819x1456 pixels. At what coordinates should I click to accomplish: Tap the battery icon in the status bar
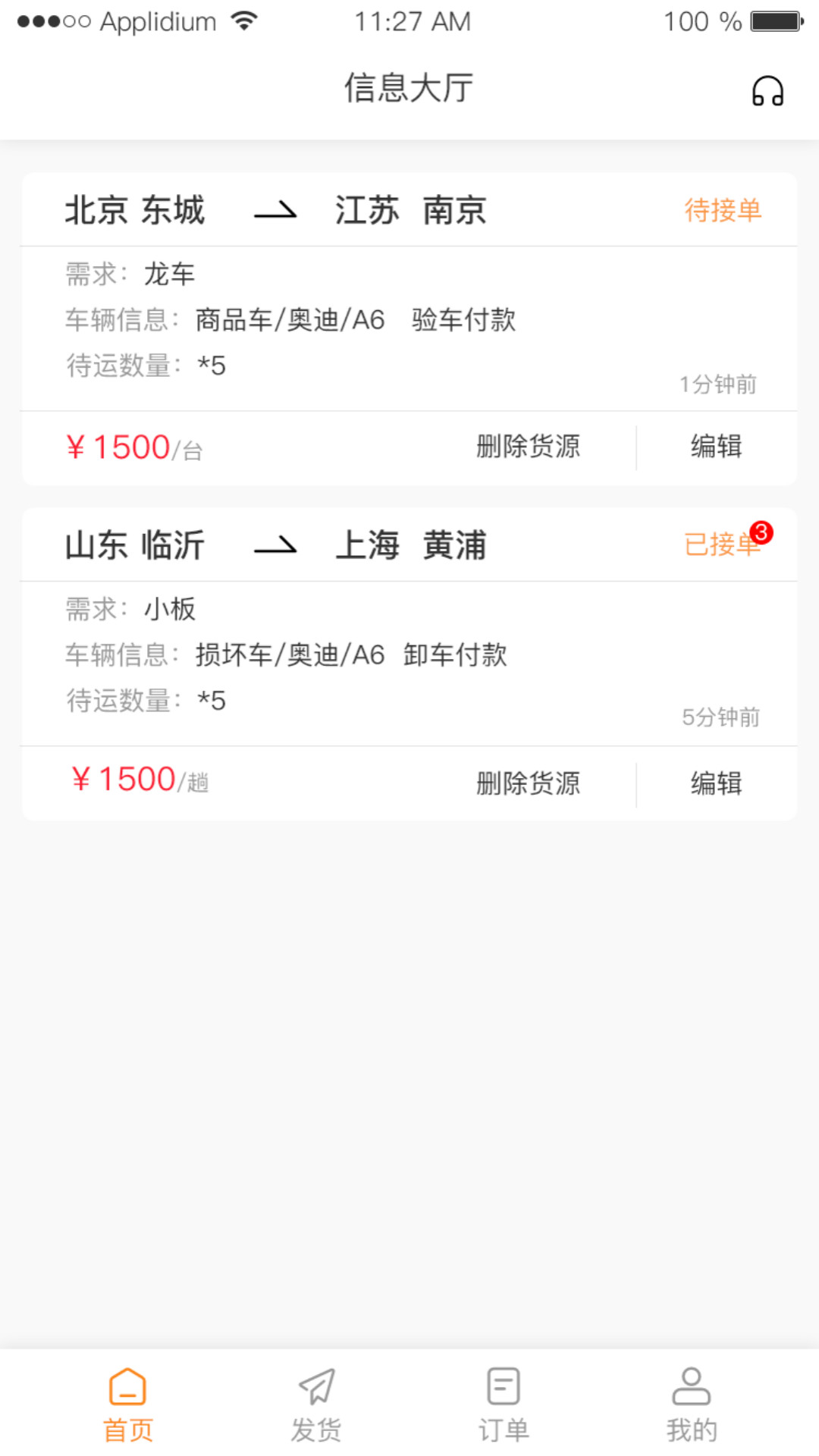(767, 20)
